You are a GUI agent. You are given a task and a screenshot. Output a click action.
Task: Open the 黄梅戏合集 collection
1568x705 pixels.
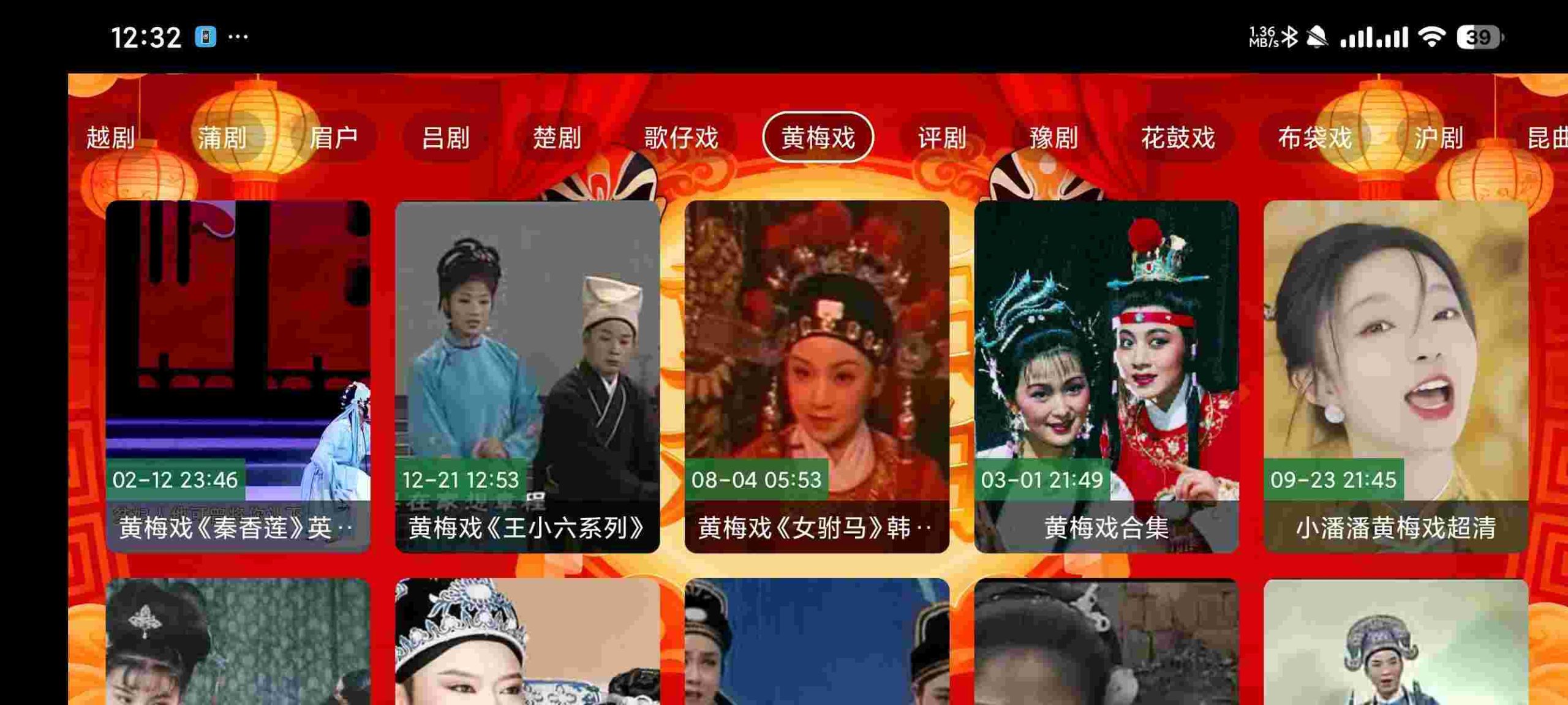pos(1106,376)
